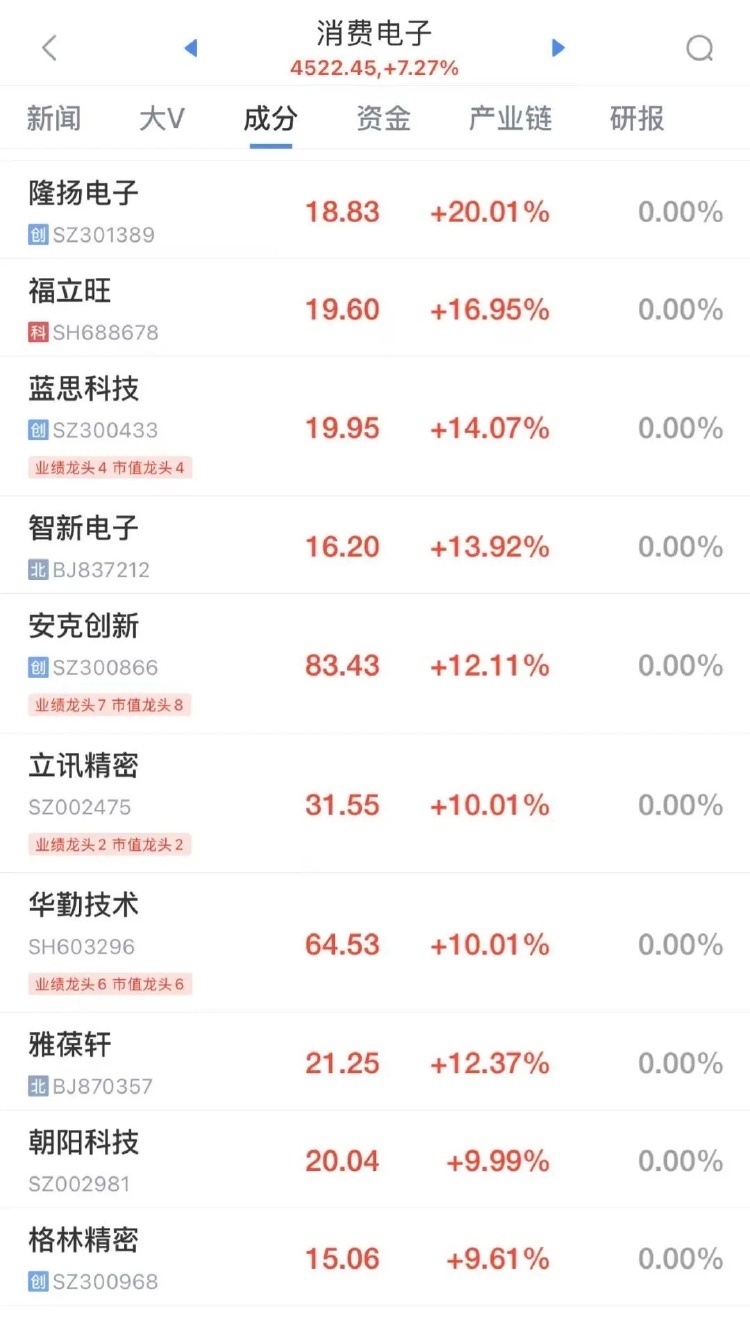Viewport: 750px width, 1318px height.
Task: Tap the index value 4522.45,+7.27% below the title
Action: pyautogui.click(x=374, y=68)
